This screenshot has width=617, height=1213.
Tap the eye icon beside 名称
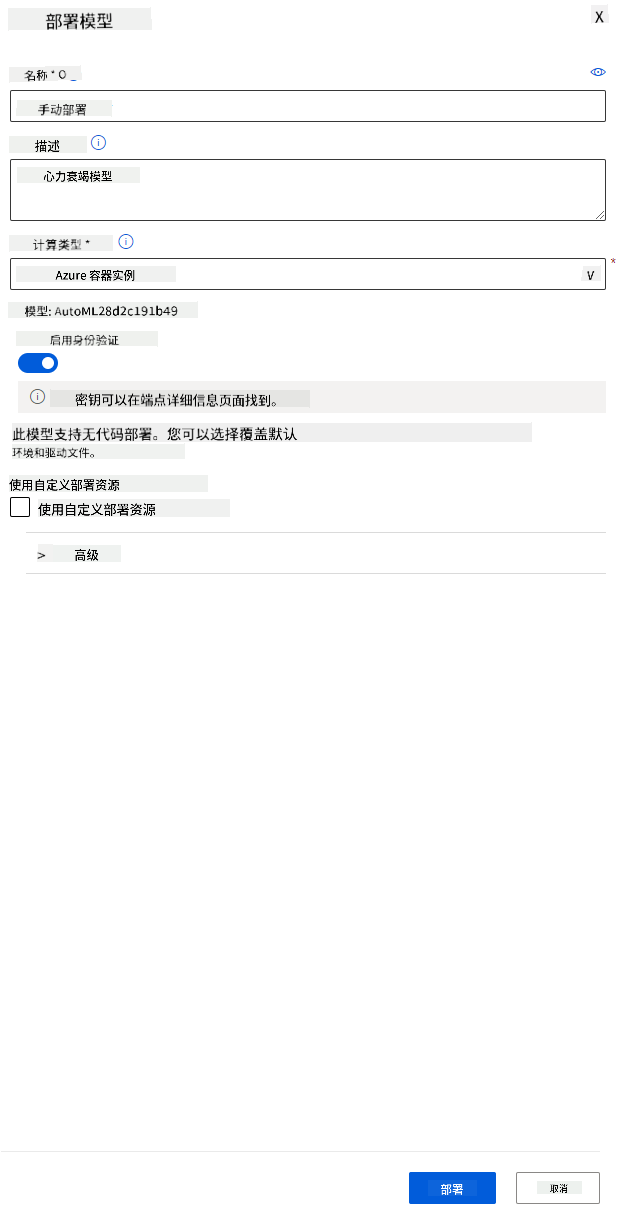tap(598, 72)
